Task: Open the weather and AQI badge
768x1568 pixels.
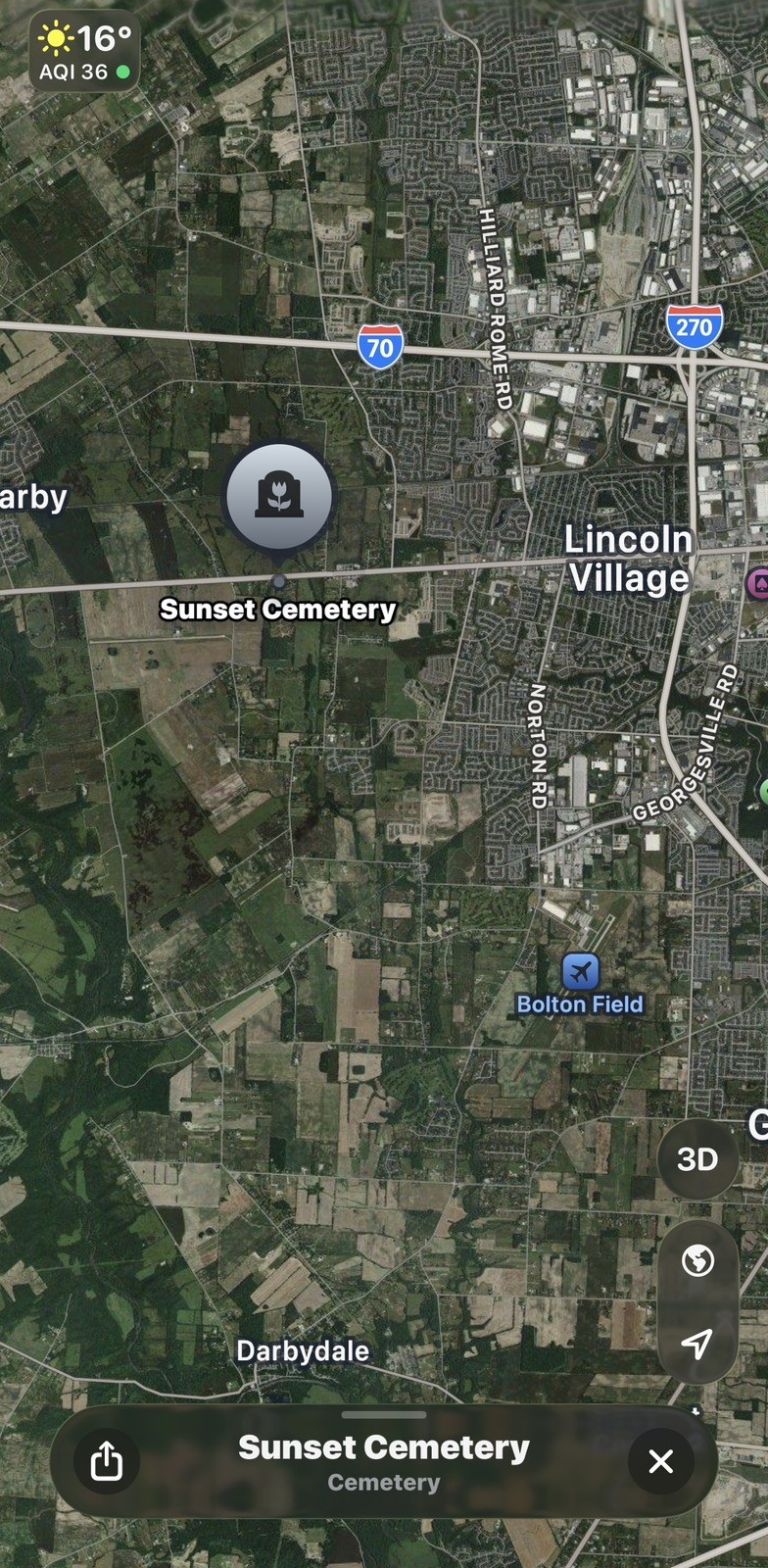Action: point(84,51)
